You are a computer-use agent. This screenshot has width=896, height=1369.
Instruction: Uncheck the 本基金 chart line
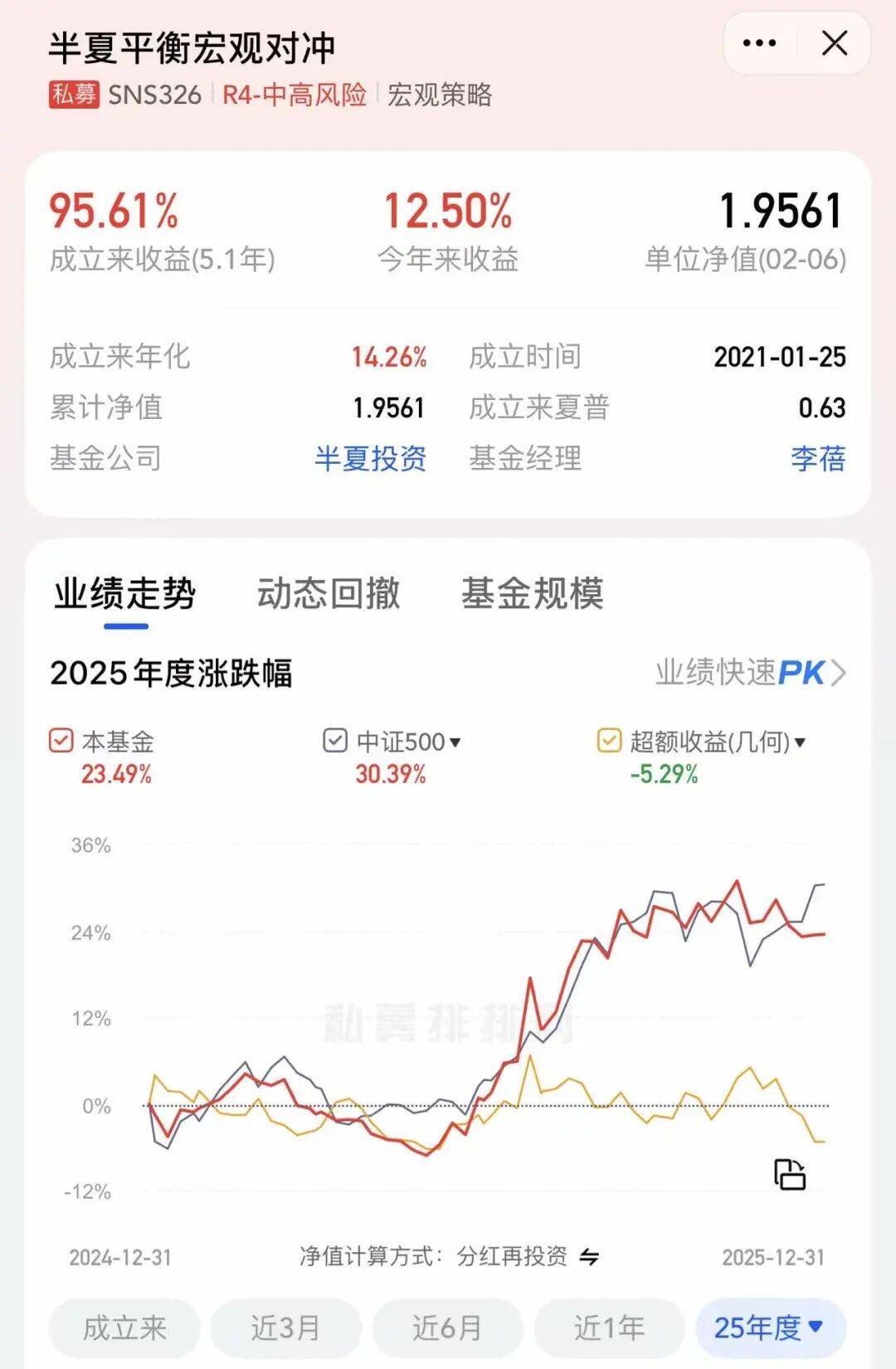click(x=61, y=740)
